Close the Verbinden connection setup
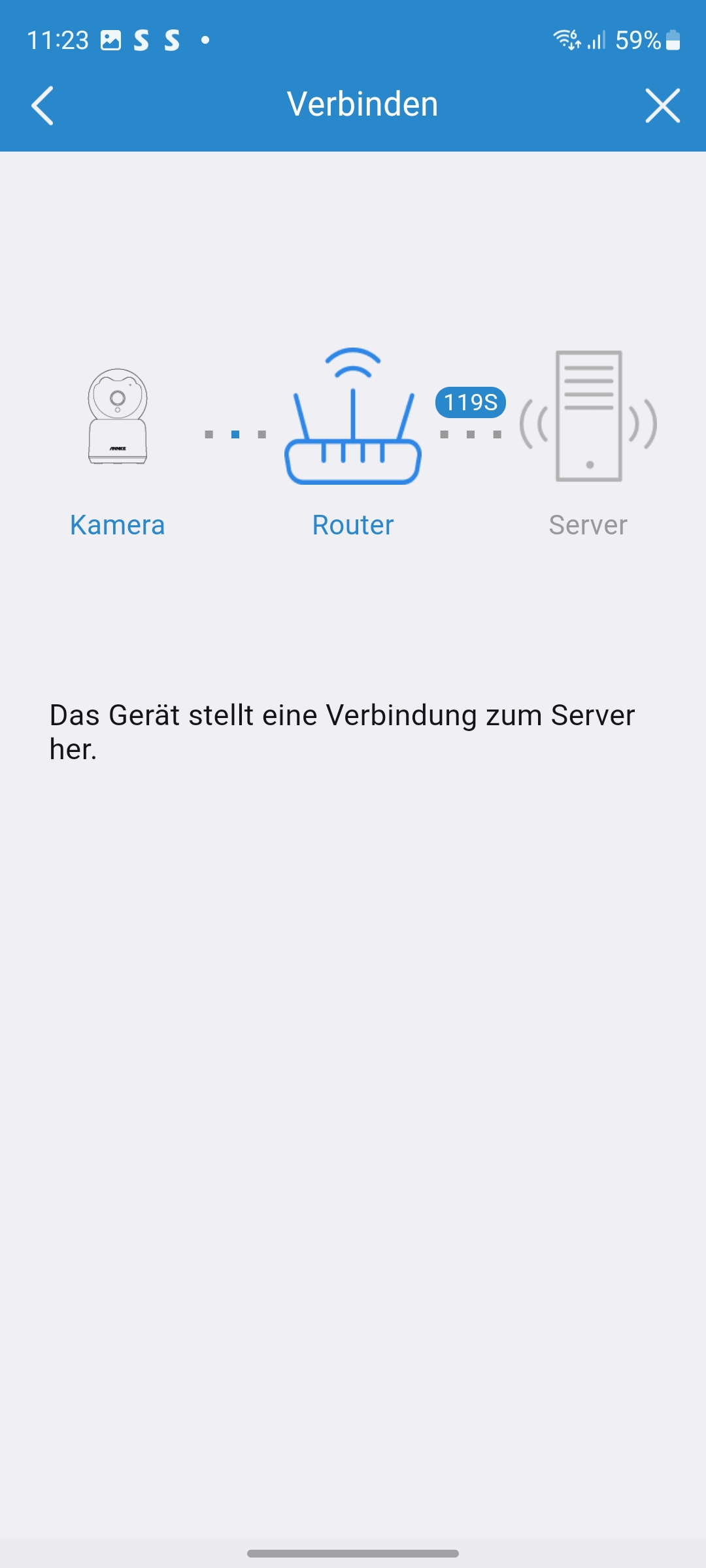706x1568 pixels. pyautogui.click(x=662, y=105)
